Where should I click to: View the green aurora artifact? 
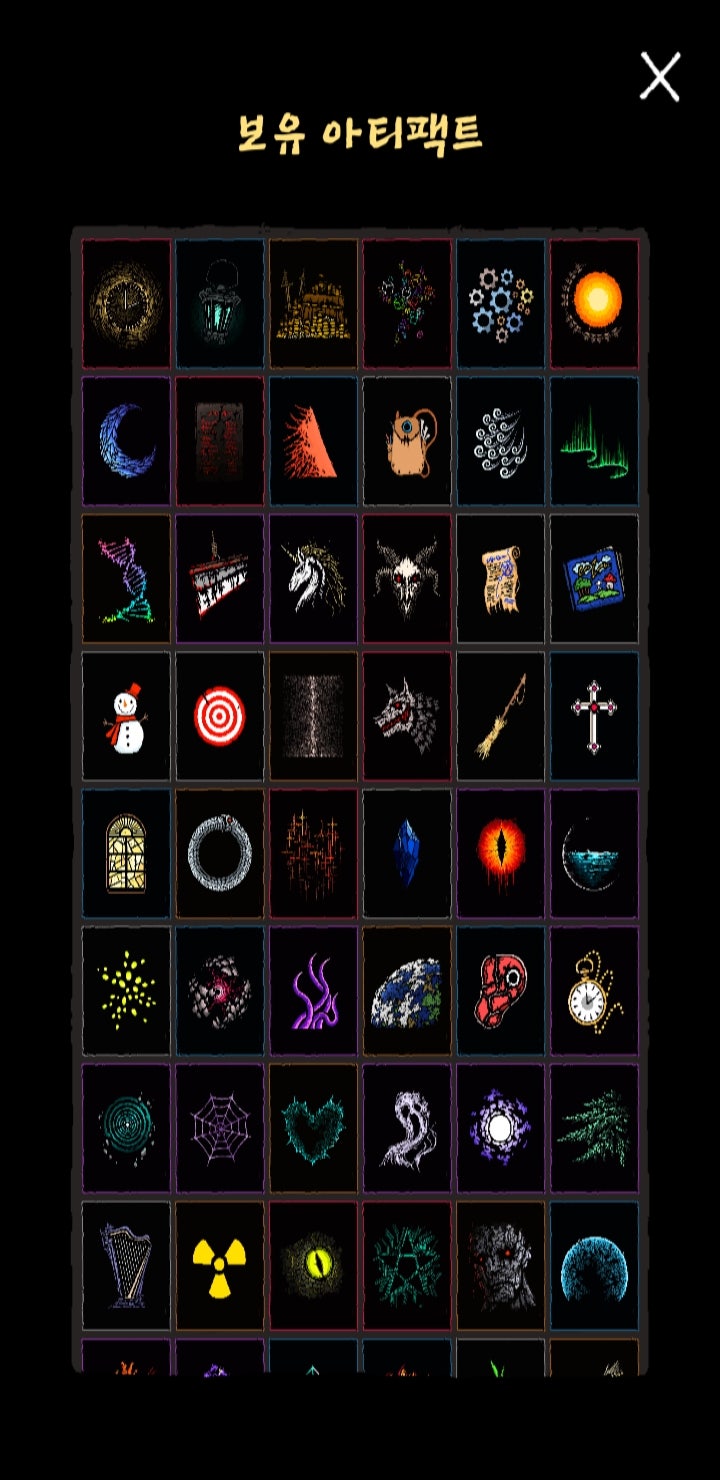[x=594, y=441]
